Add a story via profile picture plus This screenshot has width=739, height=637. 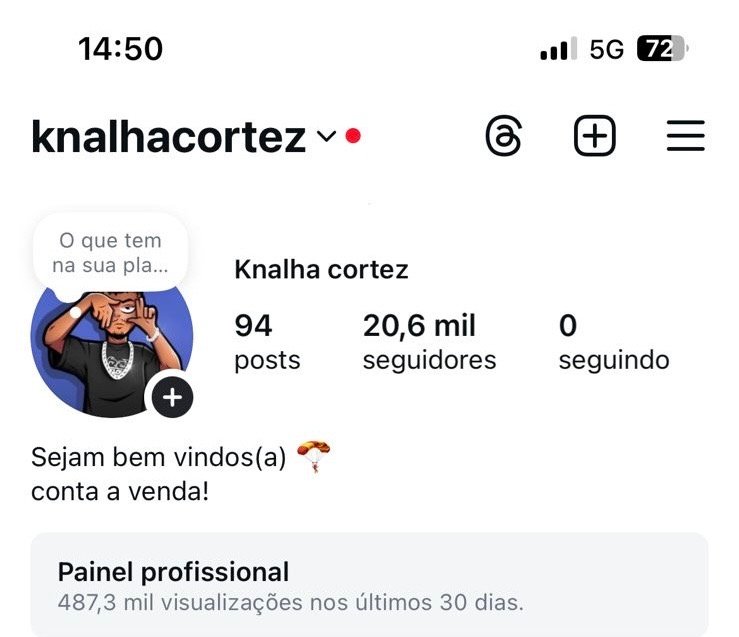pyautogui.click(x=172, y=398)
